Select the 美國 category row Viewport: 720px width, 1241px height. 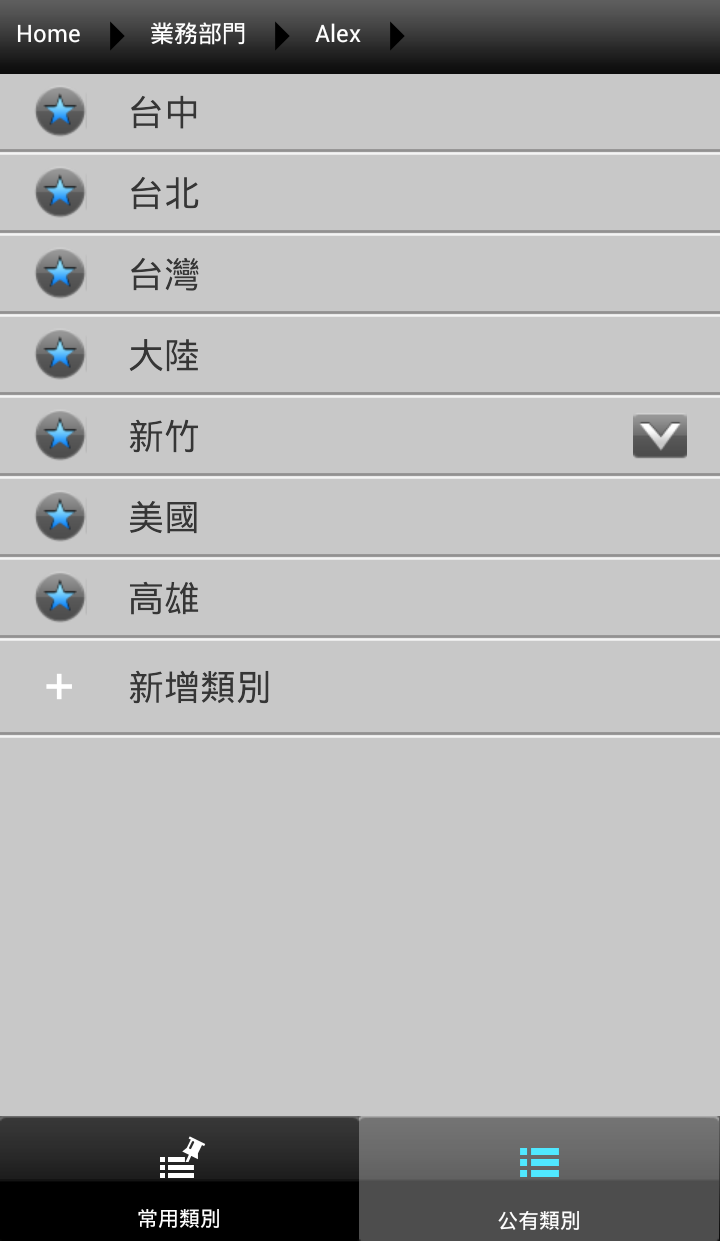tap(165, 517)
